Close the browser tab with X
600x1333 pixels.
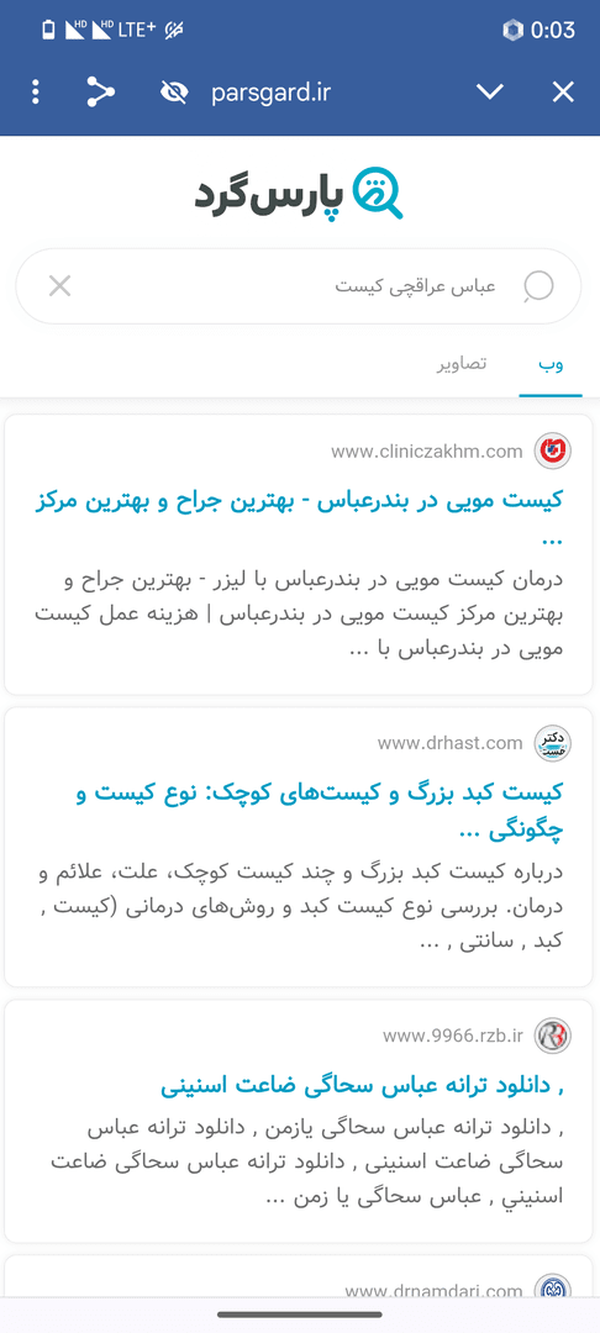[x=563, y=93]
